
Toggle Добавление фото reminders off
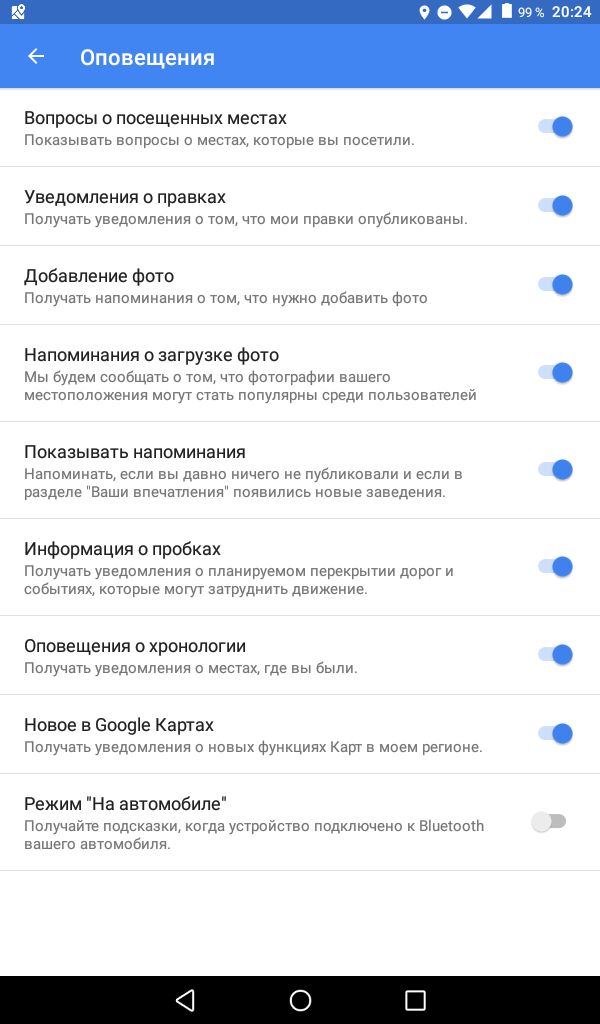pyautogui.click(x=555, y=285)
